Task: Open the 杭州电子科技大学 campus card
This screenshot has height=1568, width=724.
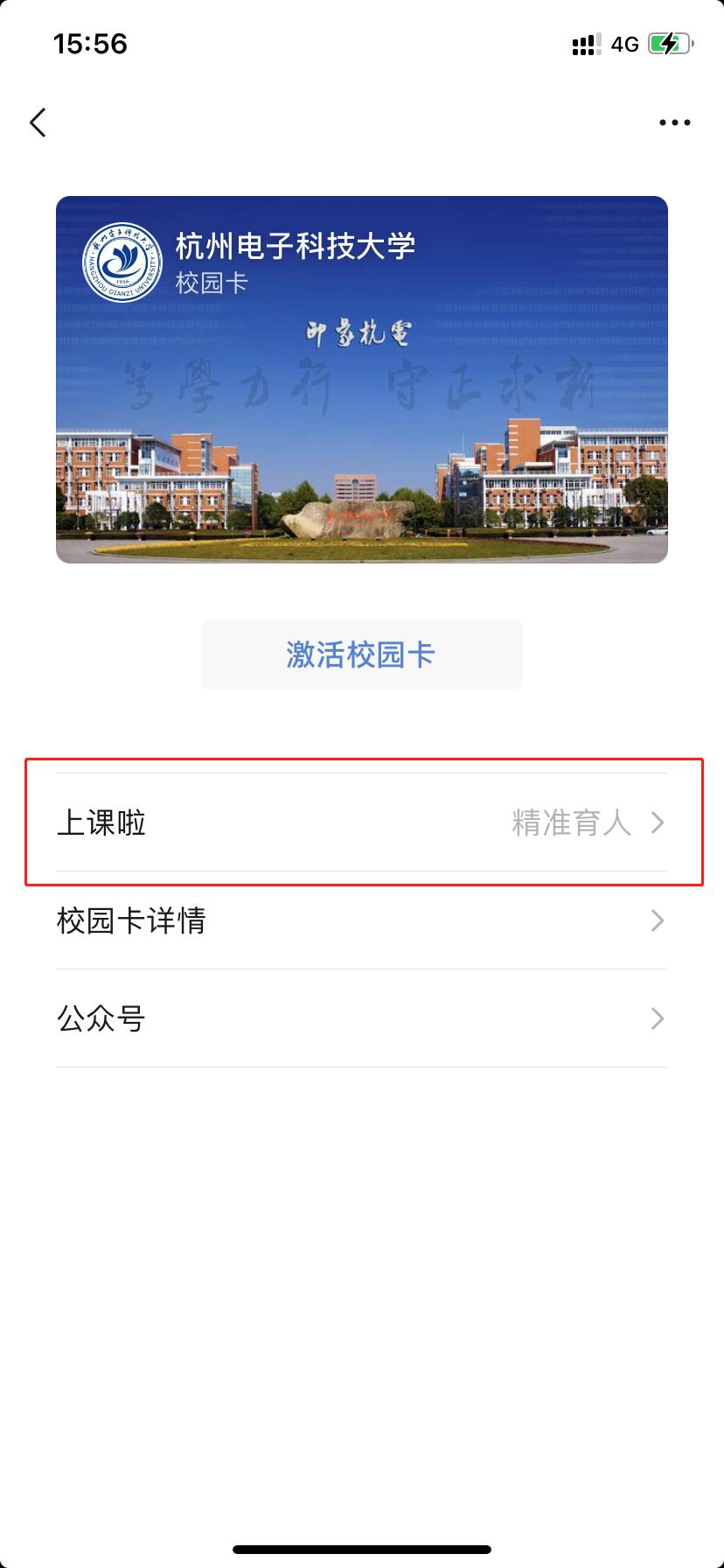Action: pos(362,380)
